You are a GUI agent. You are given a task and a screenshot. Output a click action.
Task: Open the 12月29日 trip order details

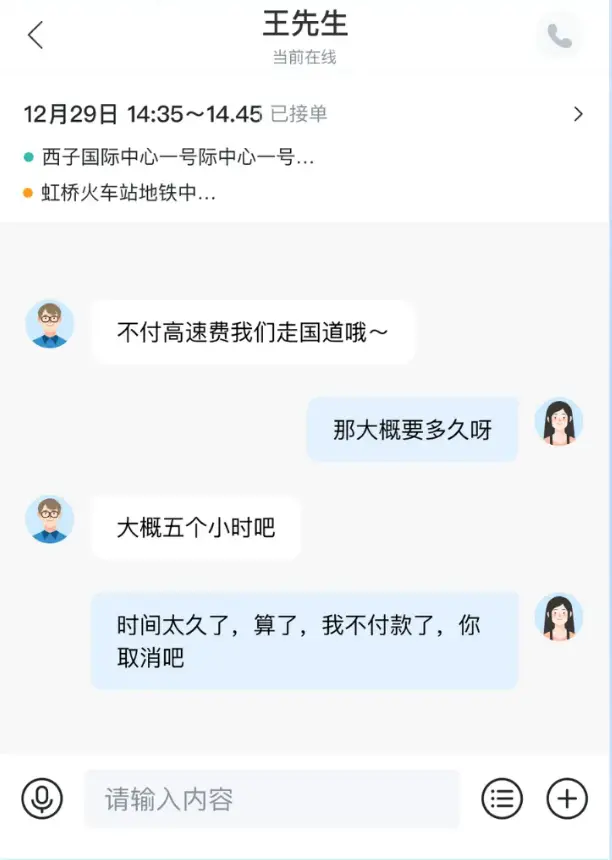(578, 114)
